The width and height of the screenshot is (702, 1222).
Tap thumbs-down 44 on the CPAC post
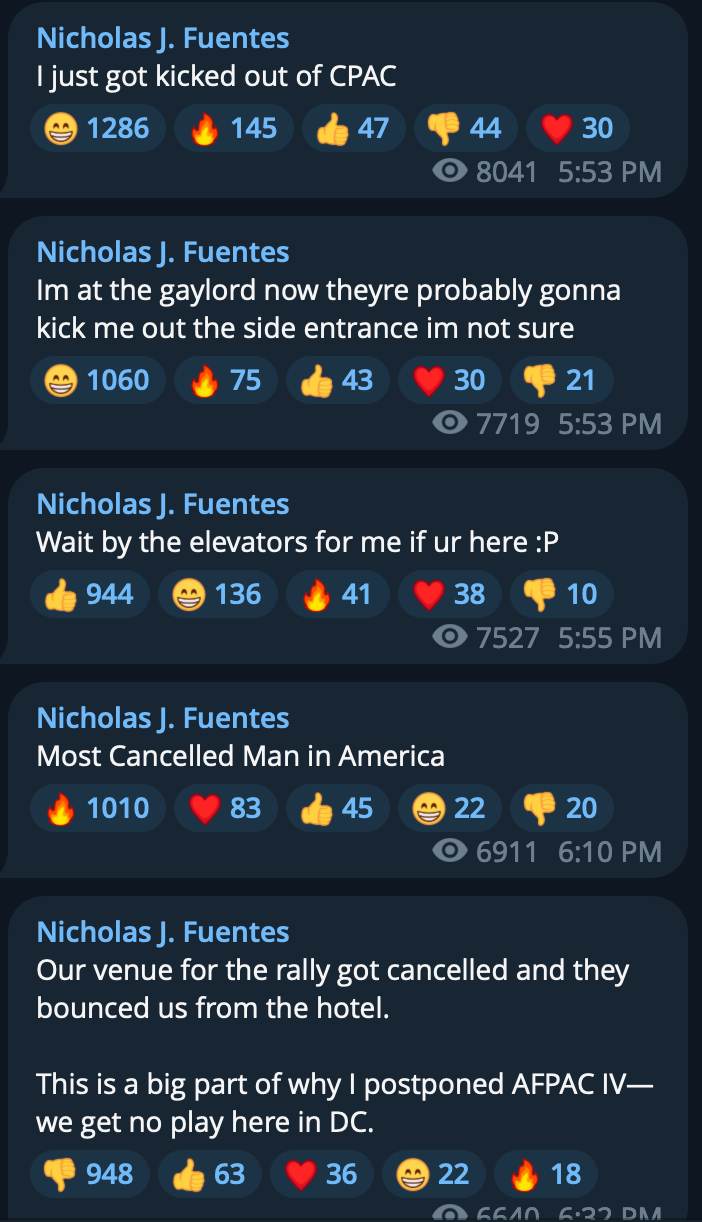465,128
